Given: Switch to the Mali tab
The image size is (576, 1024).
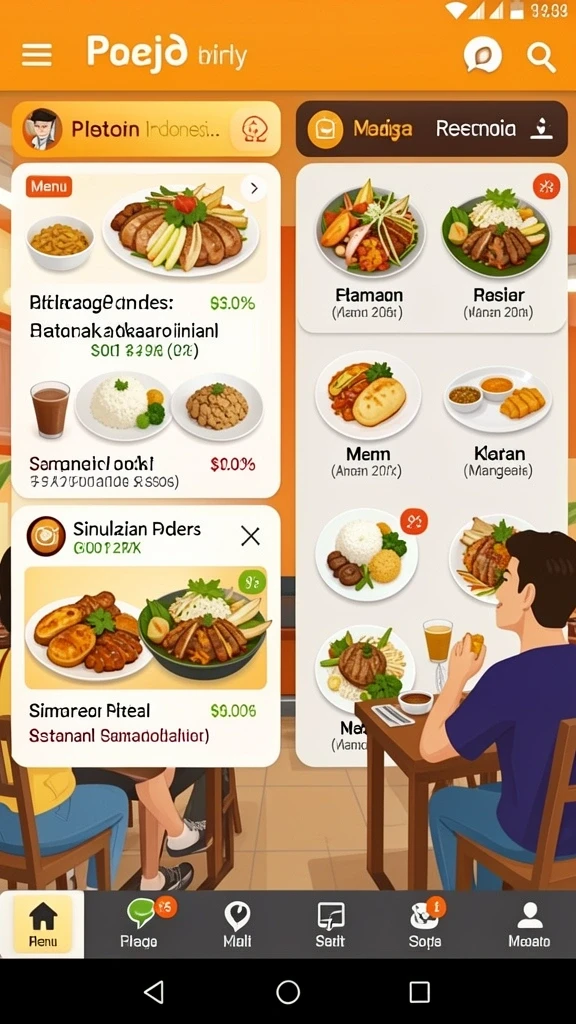Looking at the screenshot, I should click(x=237, y=924).
